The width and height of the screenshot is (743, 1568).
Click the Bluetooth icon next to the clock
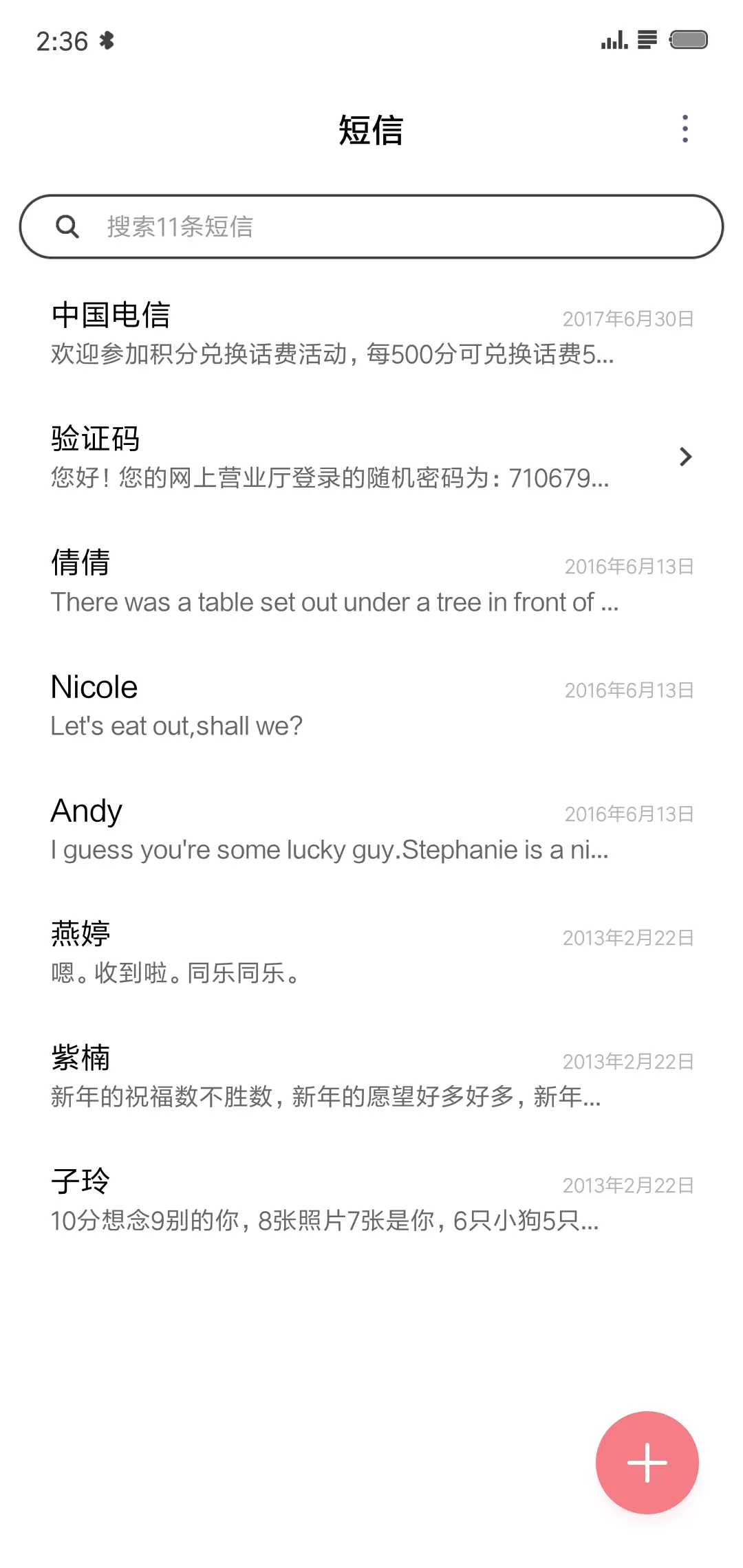[x=107, y=41]
